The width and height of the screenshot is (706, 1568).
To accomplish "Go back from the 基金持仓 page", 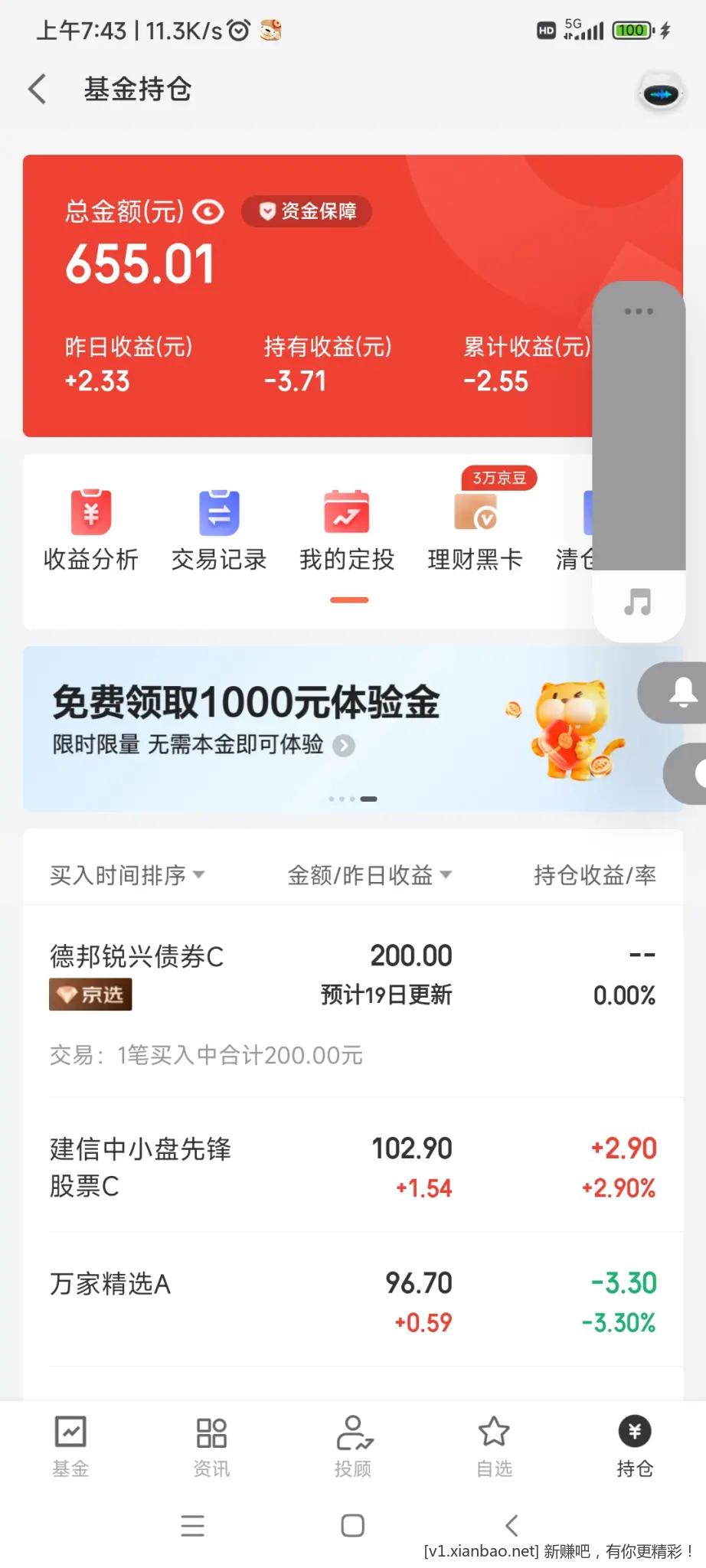I will point(37,89).
